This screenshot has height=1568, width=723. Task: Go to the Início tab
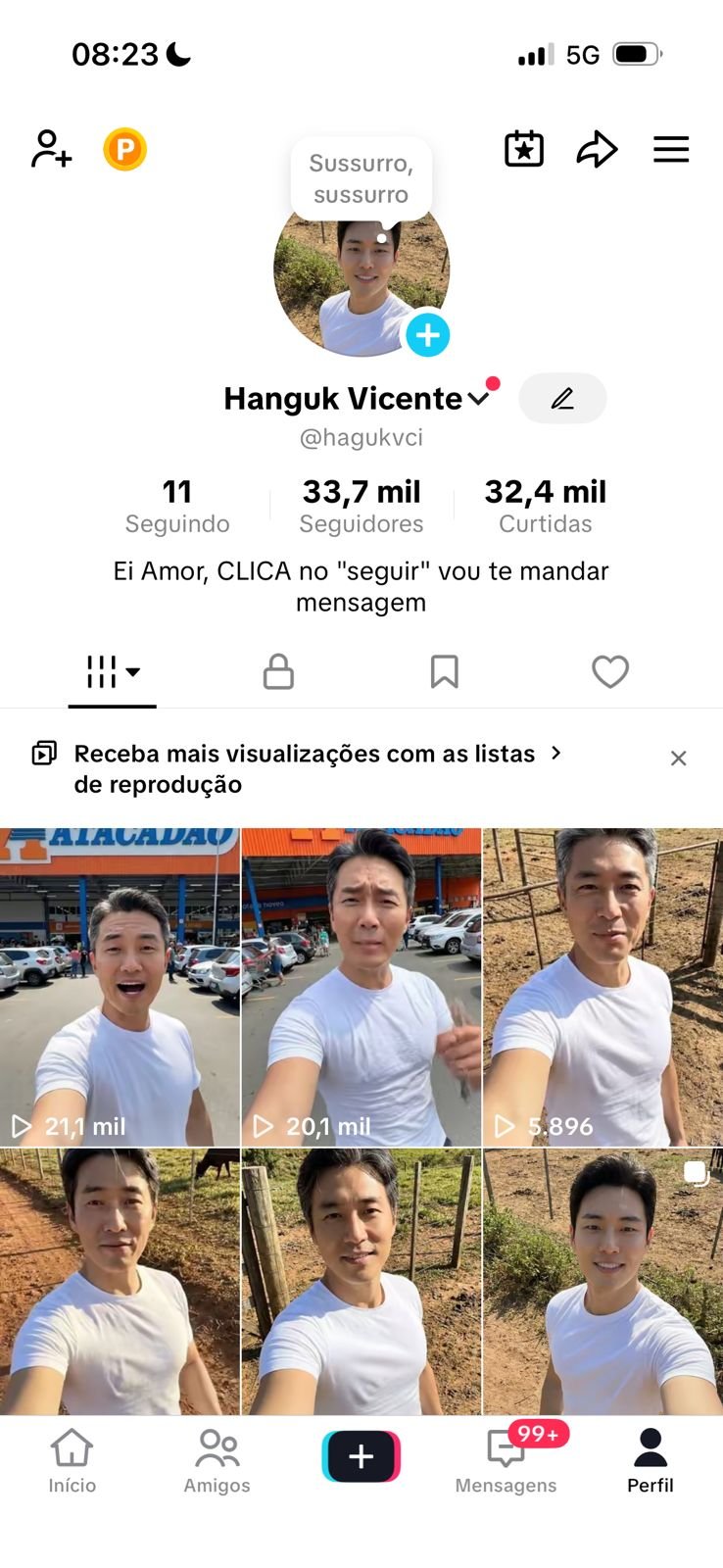click(x=72, y=1460)
